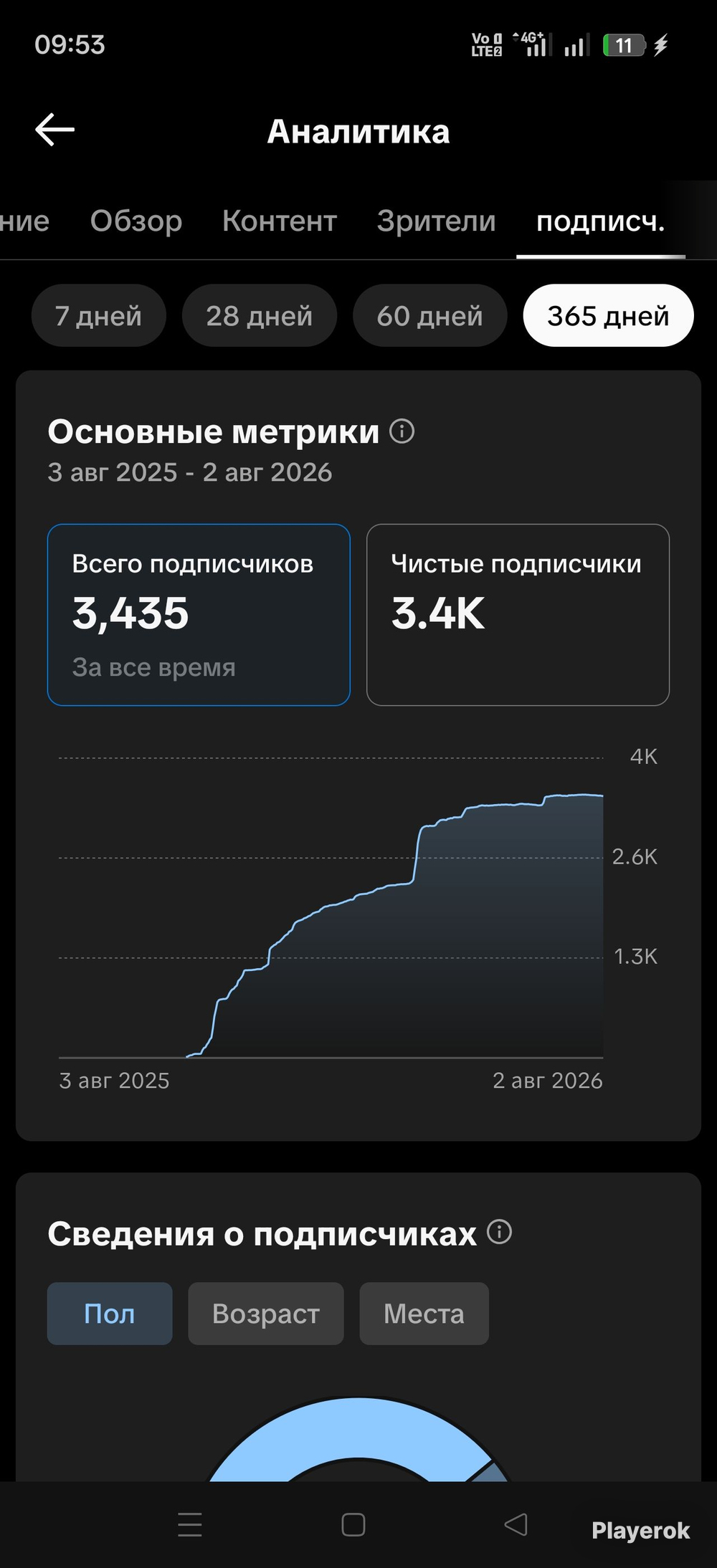Open recent apps from navigation bar
Viewport: 717px width, 1568px height.
190,1525
